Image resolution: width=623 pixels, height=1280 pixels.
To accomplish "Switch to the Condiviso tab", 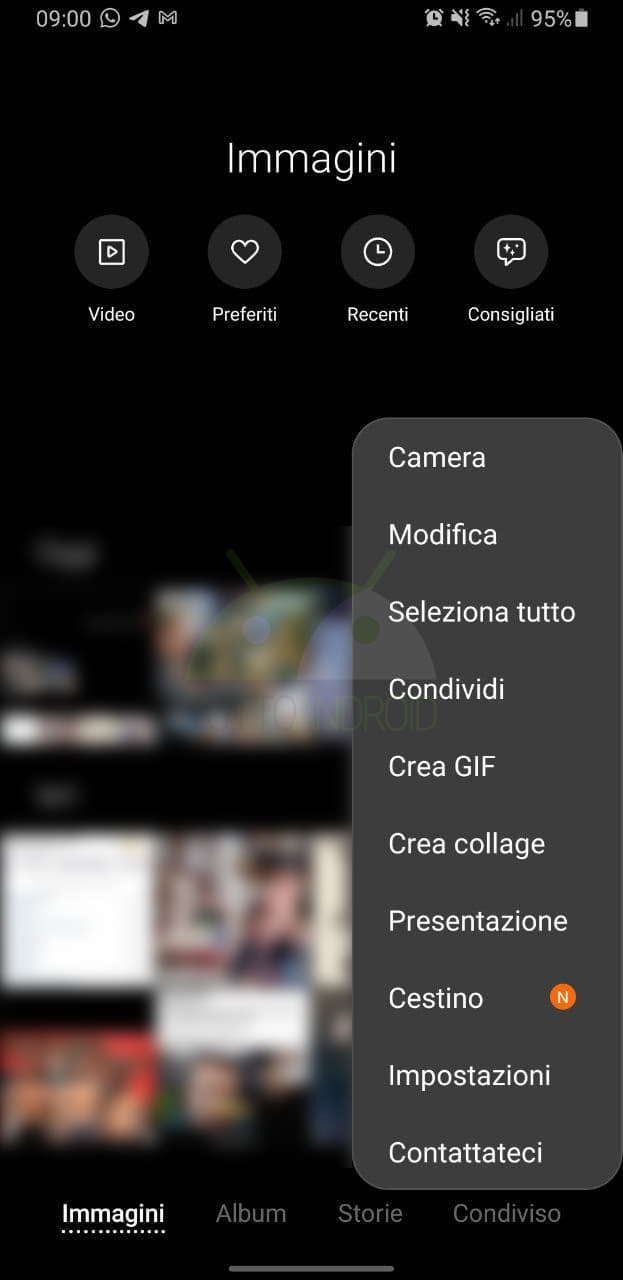I will click(x=507, y=1214).
